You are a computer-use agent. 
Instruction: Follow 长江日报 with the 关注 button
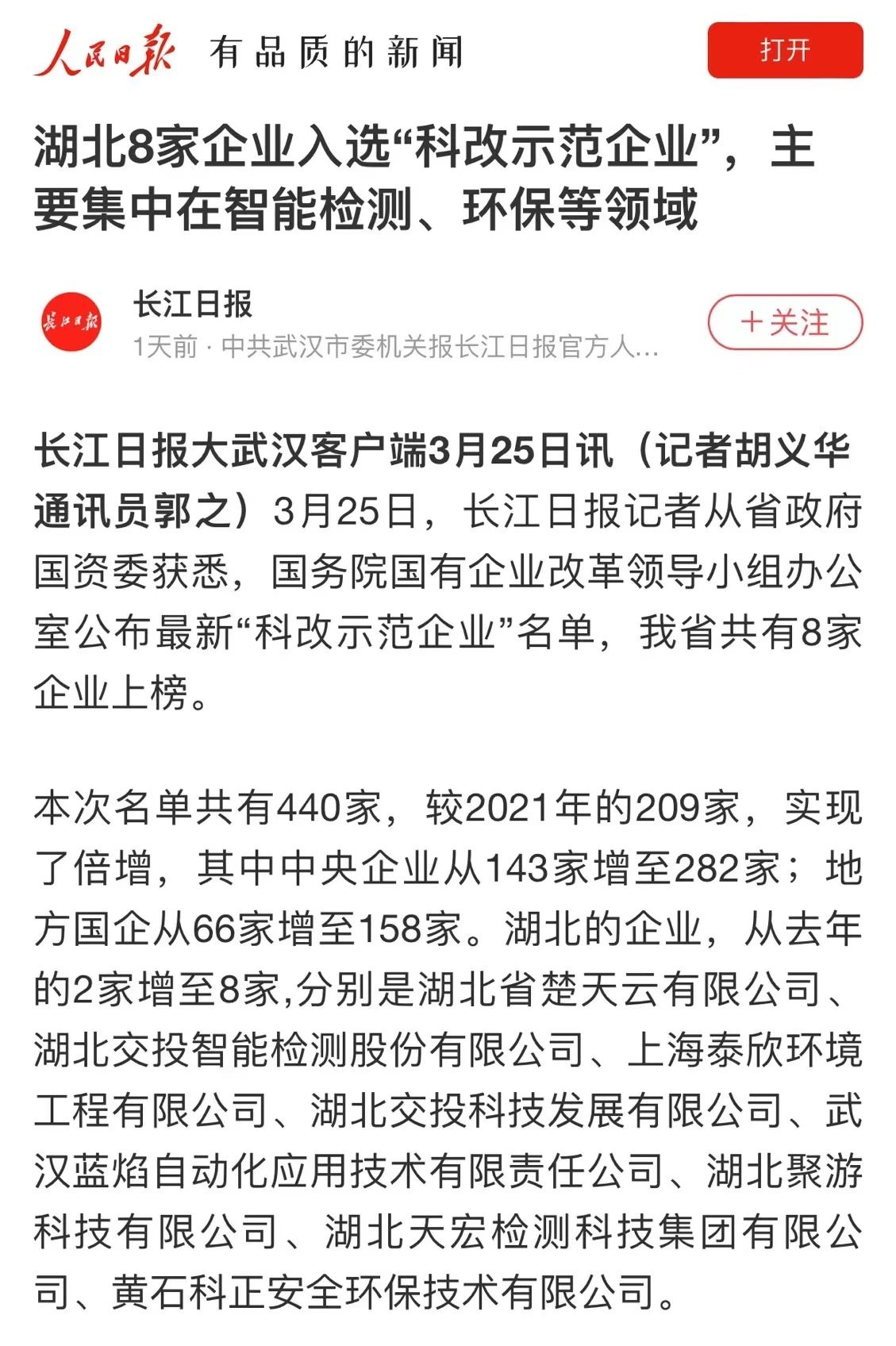pos(784,322)
